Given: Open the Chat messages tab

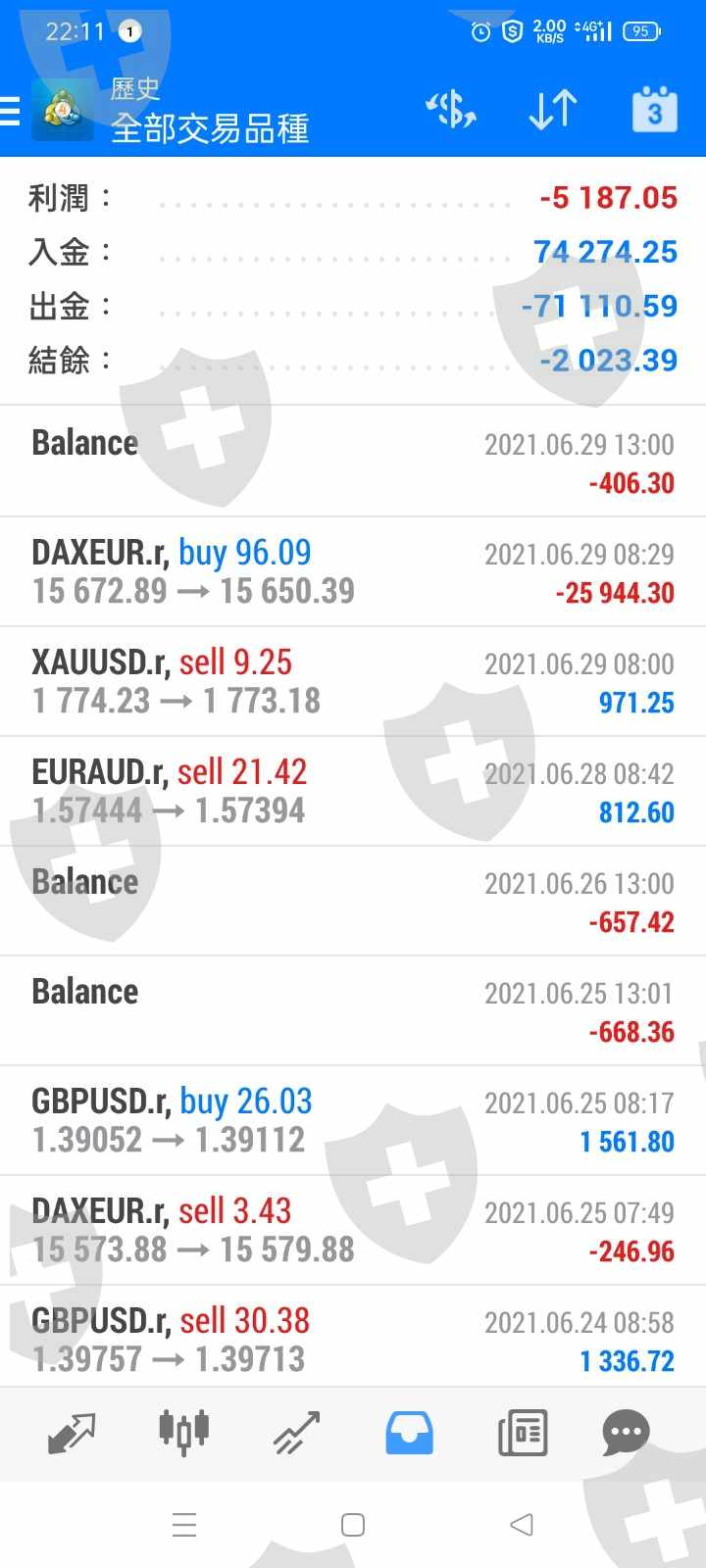Looking at the screenshot, I should coord(626,1433).
